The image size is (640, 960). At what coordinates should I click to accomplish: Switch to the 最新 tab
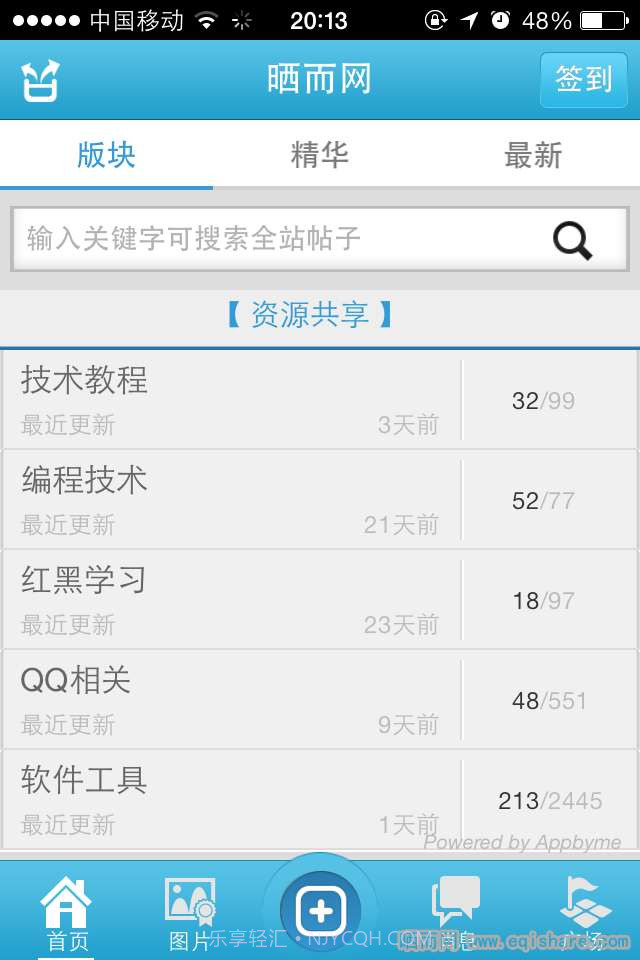[532, 155]
